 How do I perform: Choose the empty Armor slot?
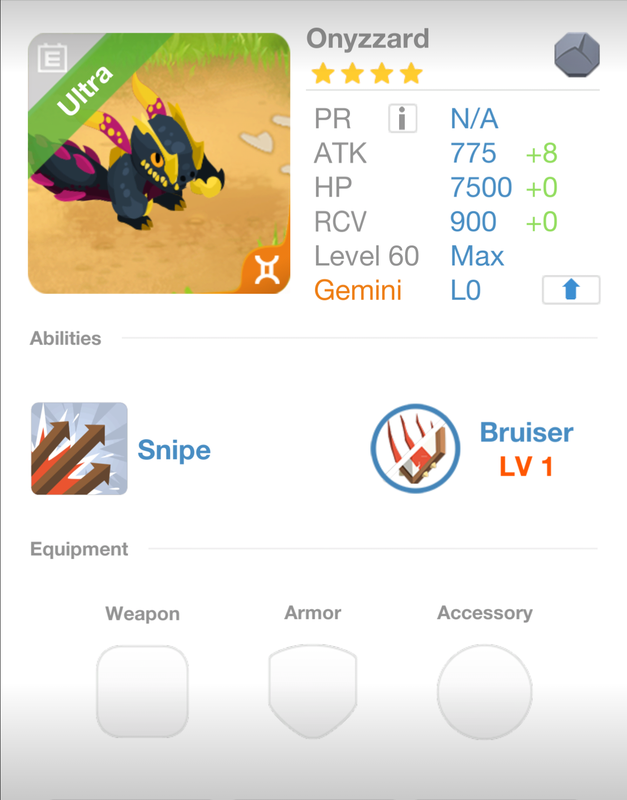click(313, 691)
